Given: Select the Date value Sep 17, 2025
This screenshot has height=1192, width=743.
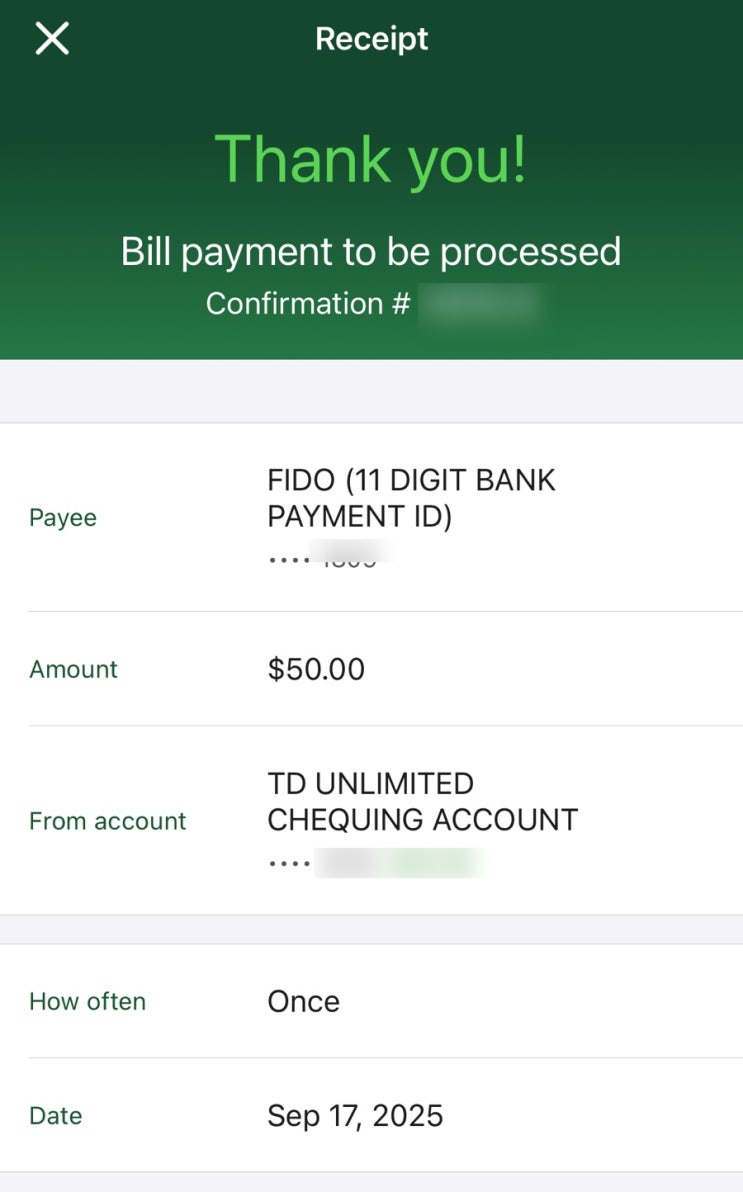Looking at the screenshot, I should point(355,1115).
